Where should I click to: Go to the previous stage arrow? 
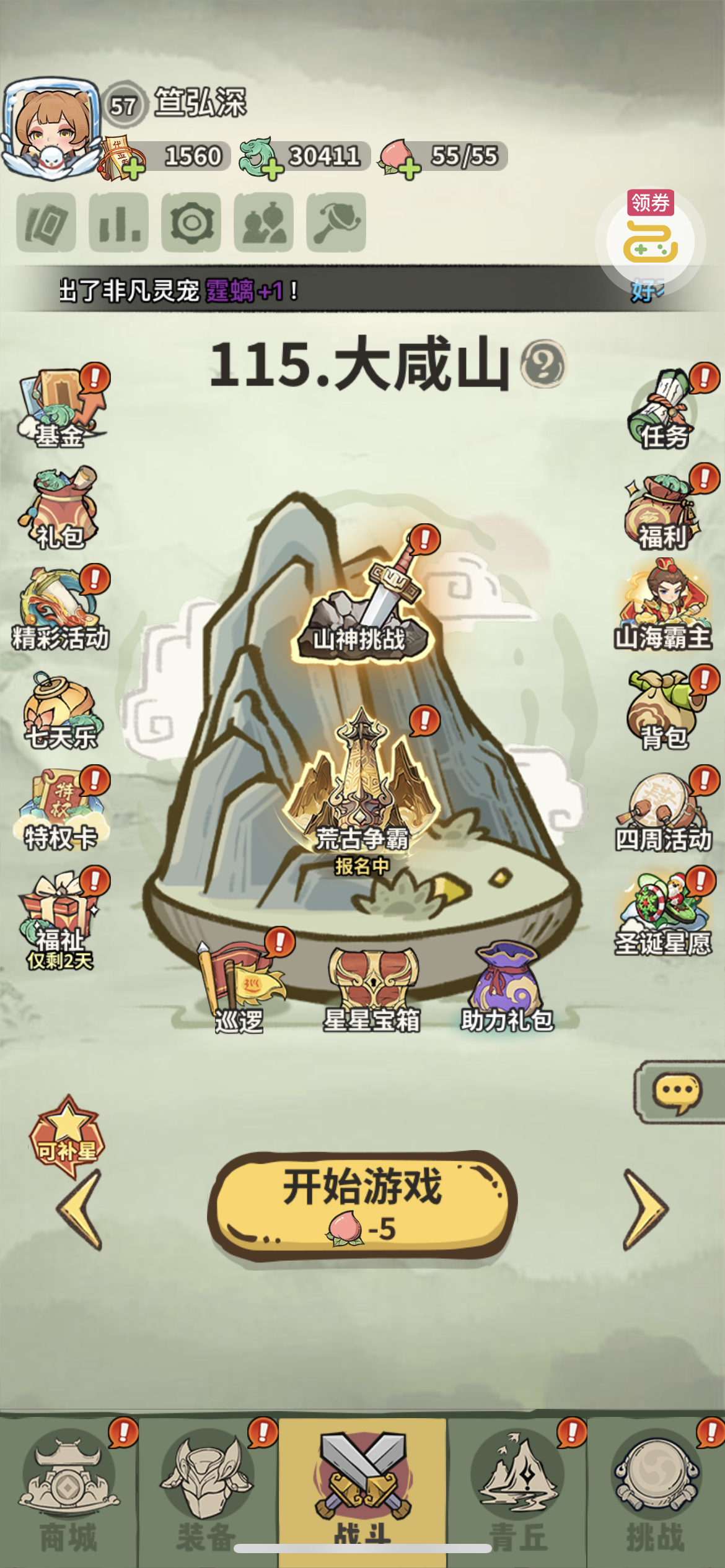coord(81,1209)
